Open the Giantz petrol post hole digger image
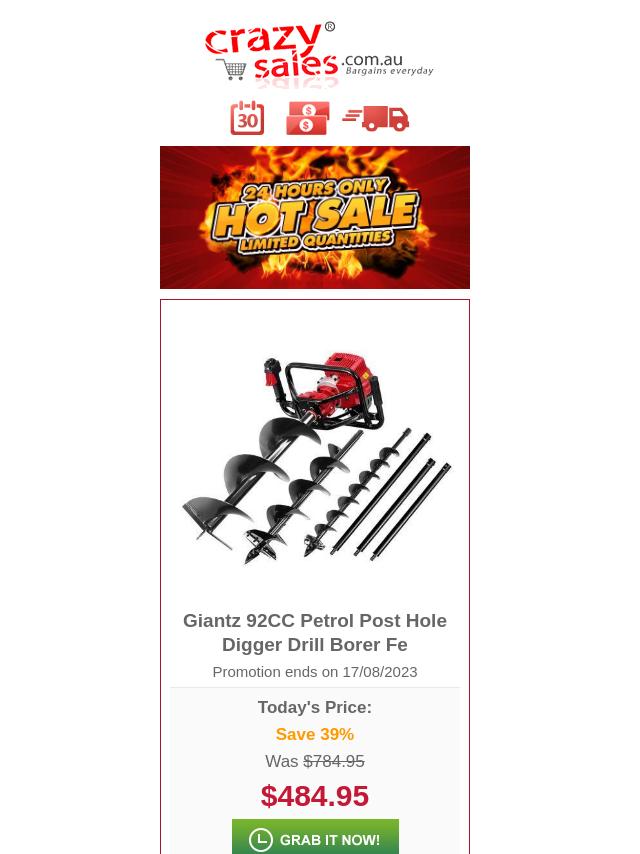Image resolution: width=640 pixels, height=854 pixels. click(x=315, y=455)
